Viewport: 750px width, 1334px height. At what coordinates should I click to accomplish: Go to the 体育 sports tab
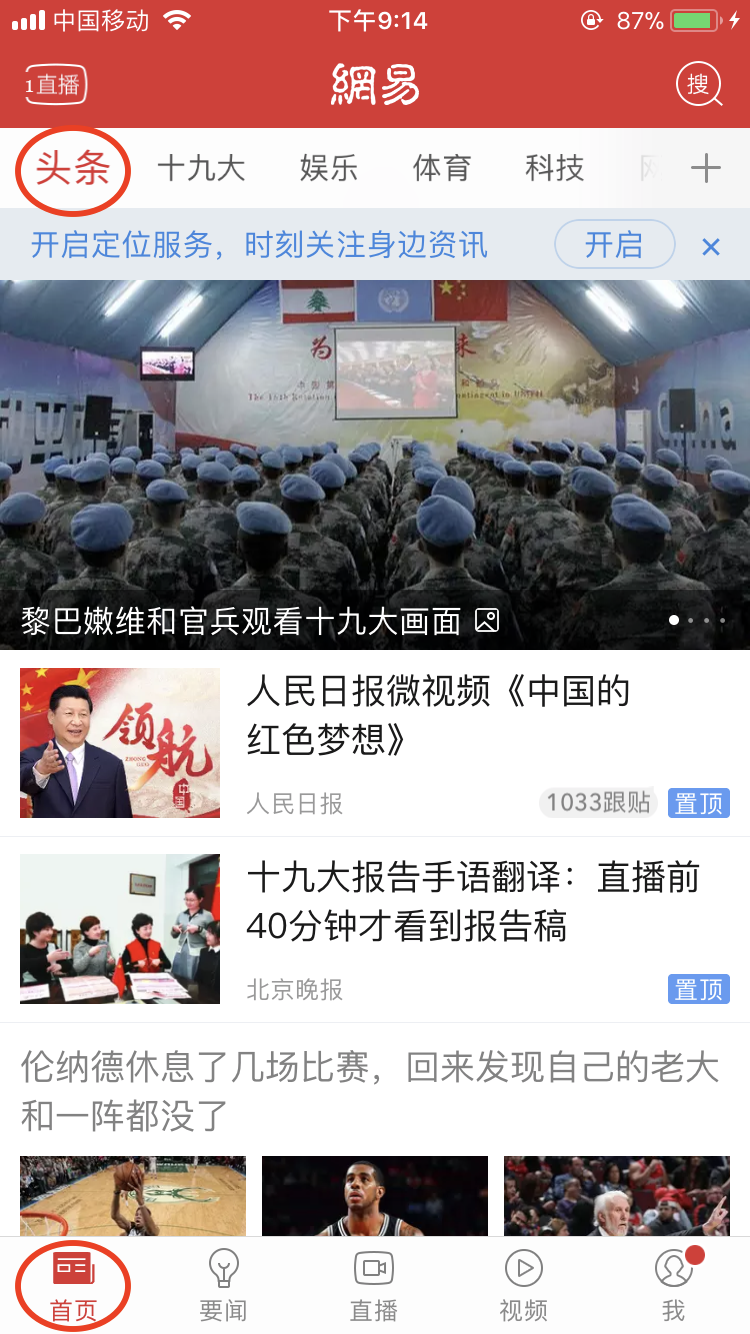click(x=441, y=169)
